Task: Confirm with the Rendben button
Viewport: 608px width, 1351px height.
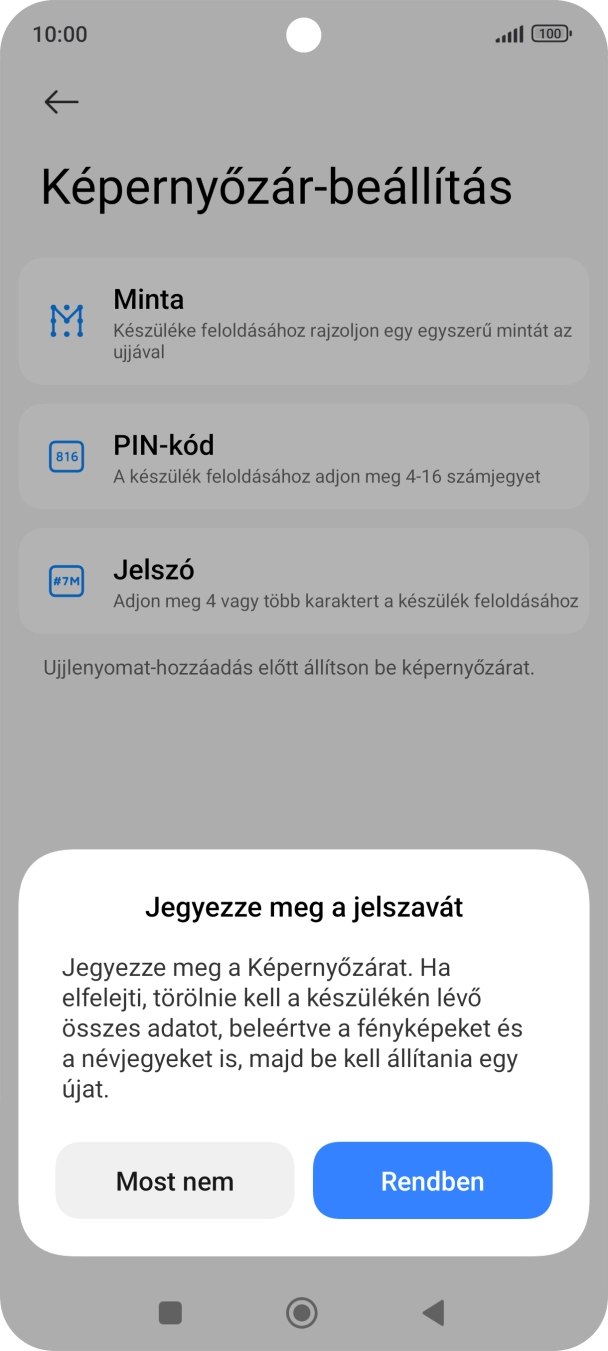Action: [432, 1181]
